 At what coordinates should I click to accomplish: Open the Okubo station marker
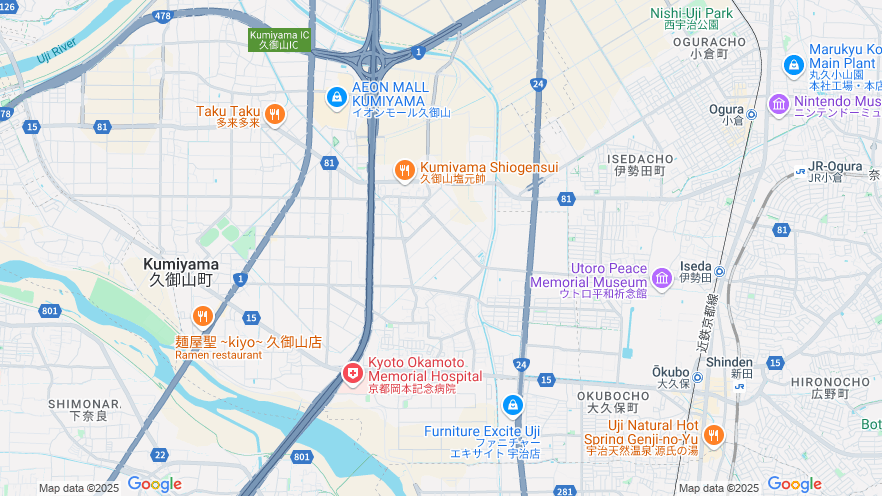coord(697,377)
